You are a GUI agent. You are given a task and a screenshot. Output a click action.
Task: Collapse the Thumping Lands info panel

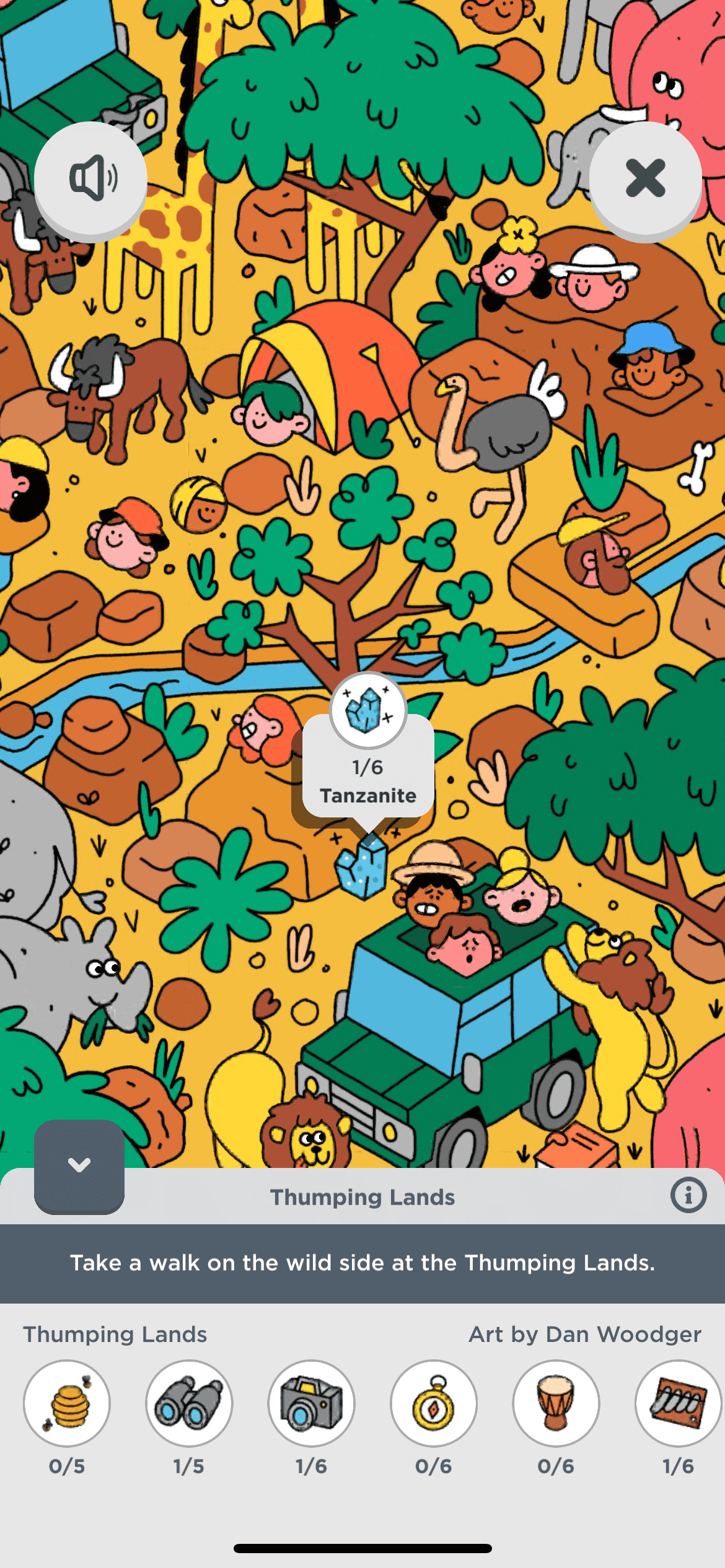pyautogui.click(x=79, y=1165)
